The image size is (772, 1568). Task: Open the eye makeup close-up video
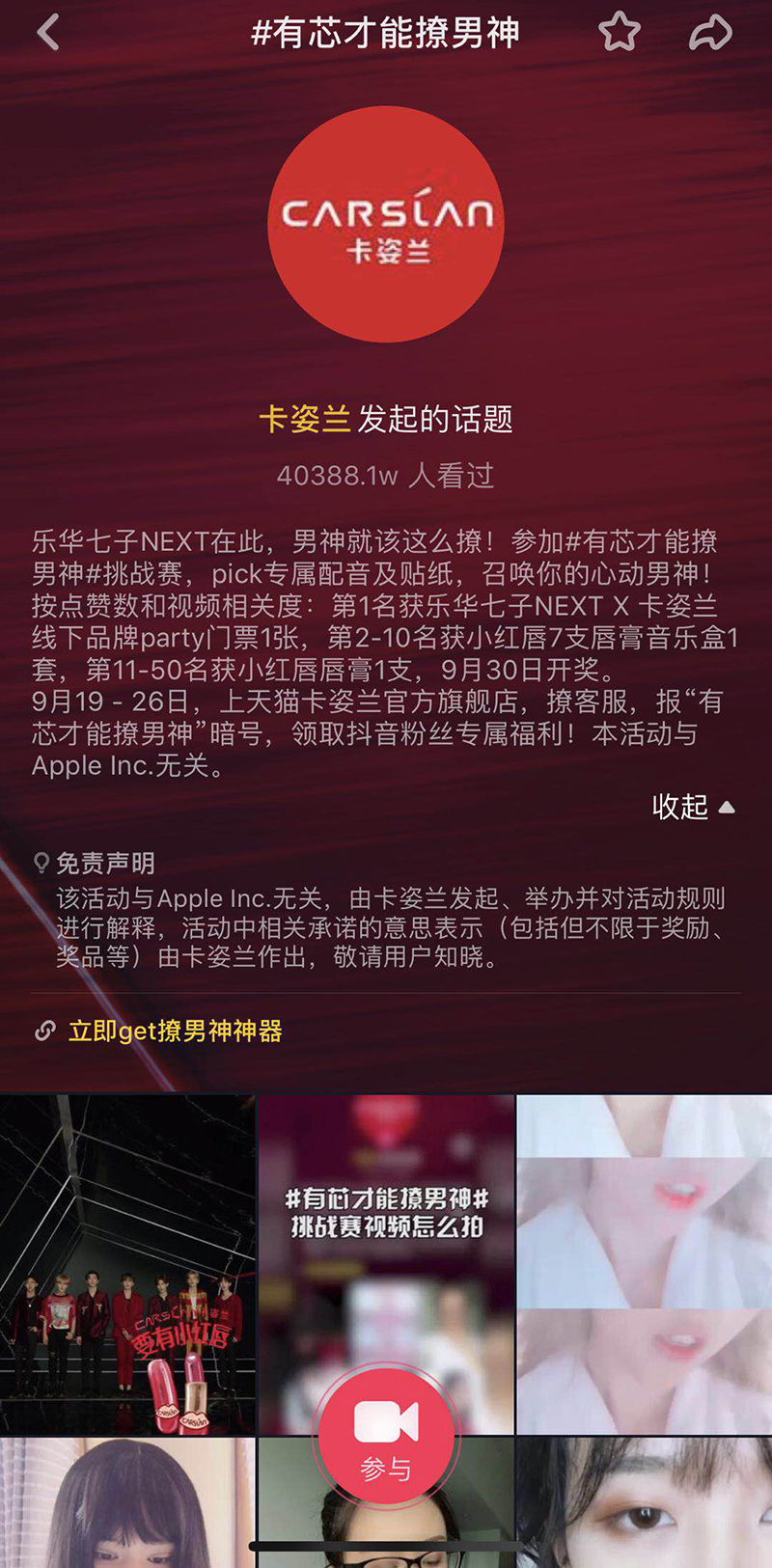point(645,1505)
